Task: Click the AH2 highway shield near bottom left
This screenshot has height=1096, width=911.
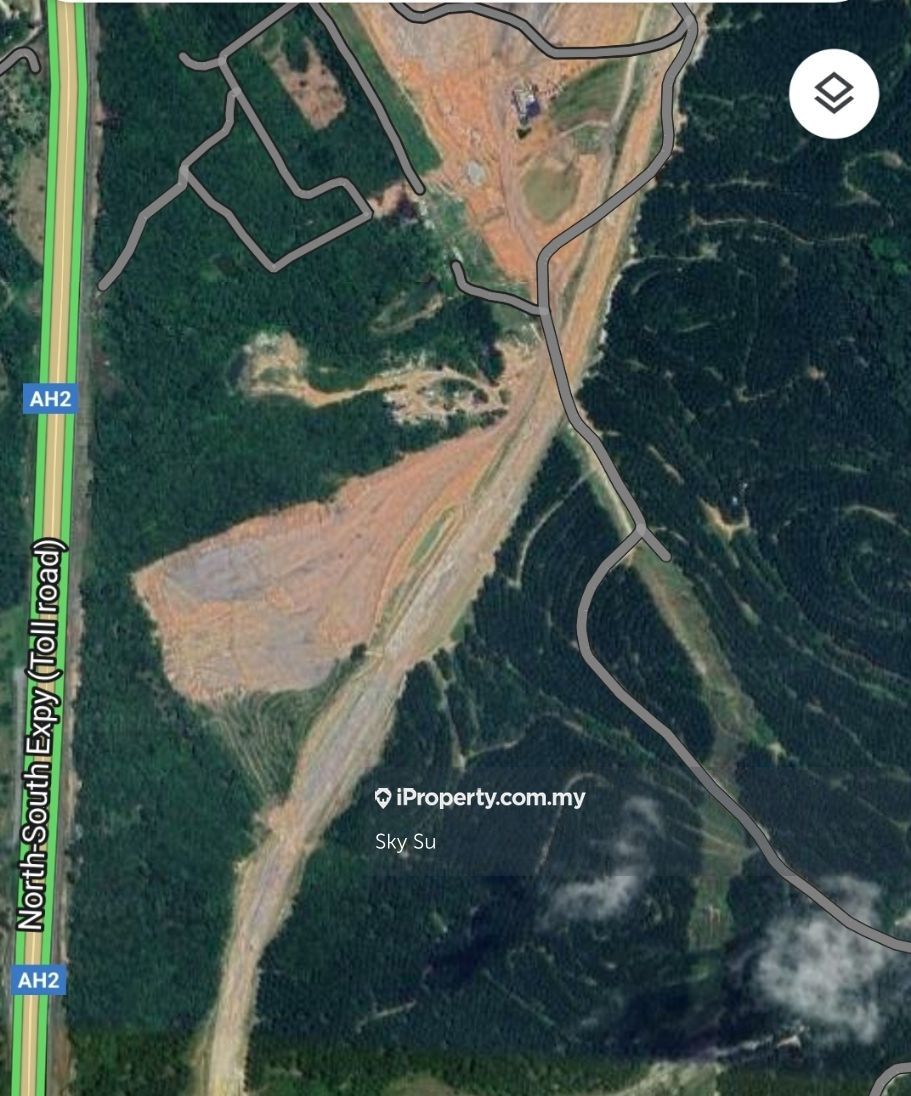Action: 41,980
